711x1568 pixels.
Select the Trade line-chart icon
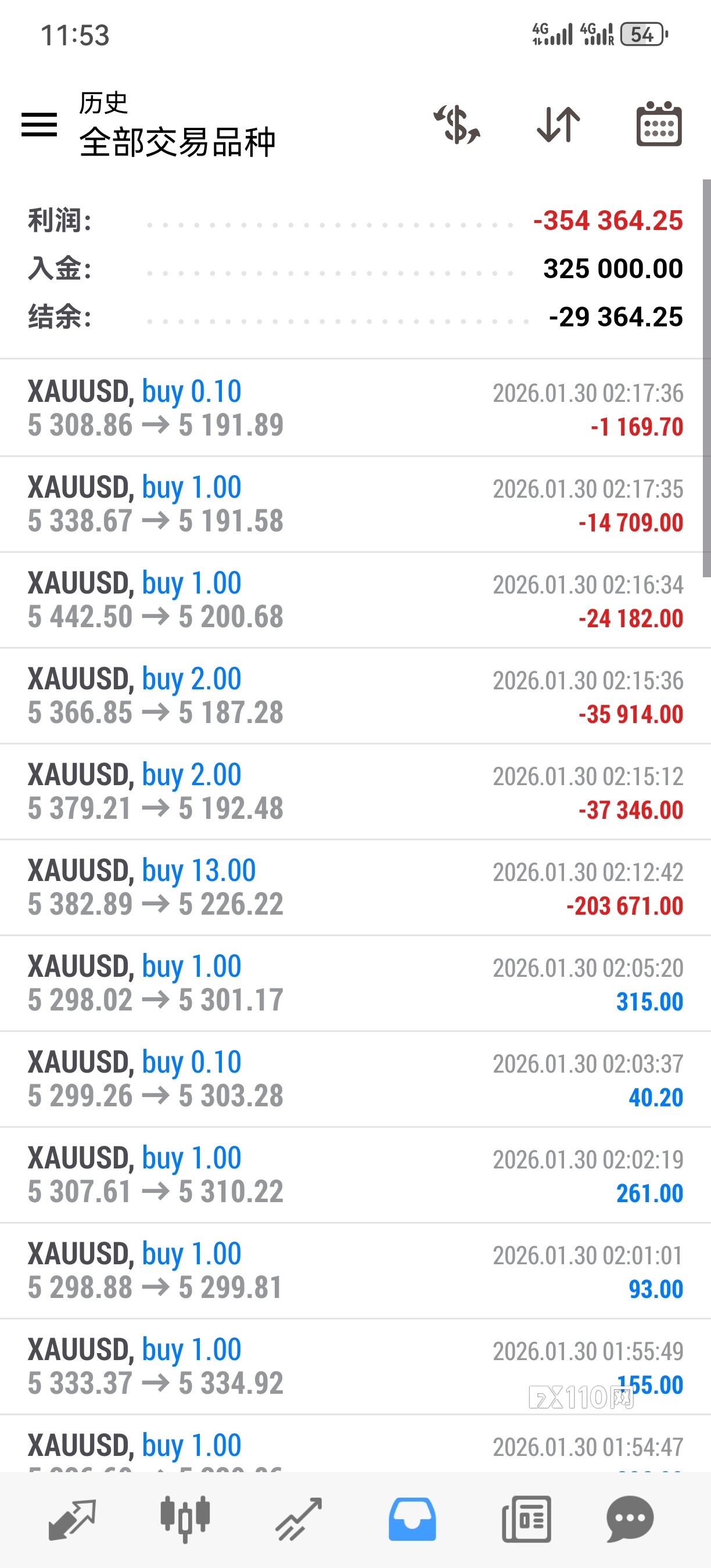click(298, 1519)
